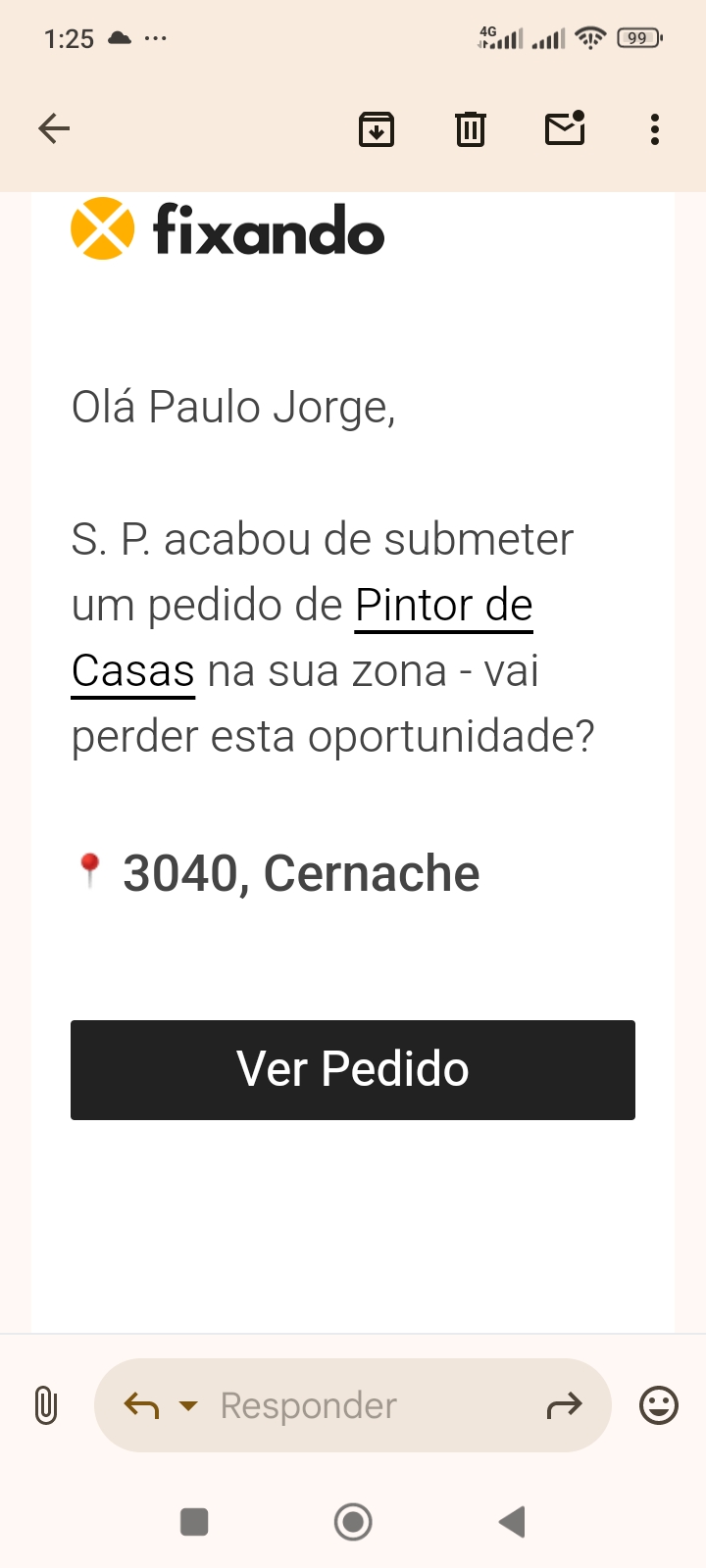Go back to the inbox
Image resolution: width=706 pixels, height=1568 pixels.
coord(54,128)
